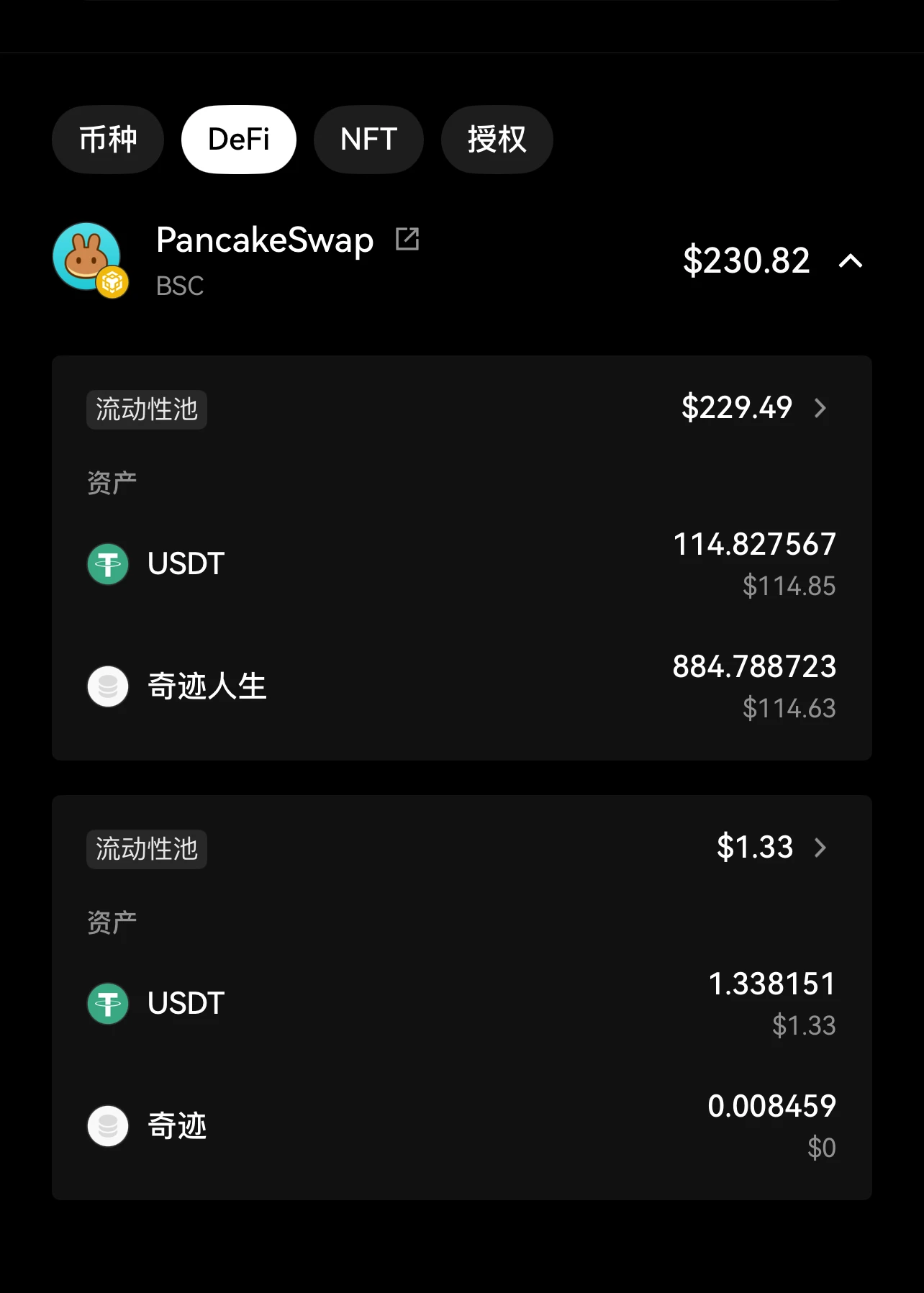Open the $229.49 liquidity pool details
Viewport: 924px width, 1293px height.
point(820,408)
